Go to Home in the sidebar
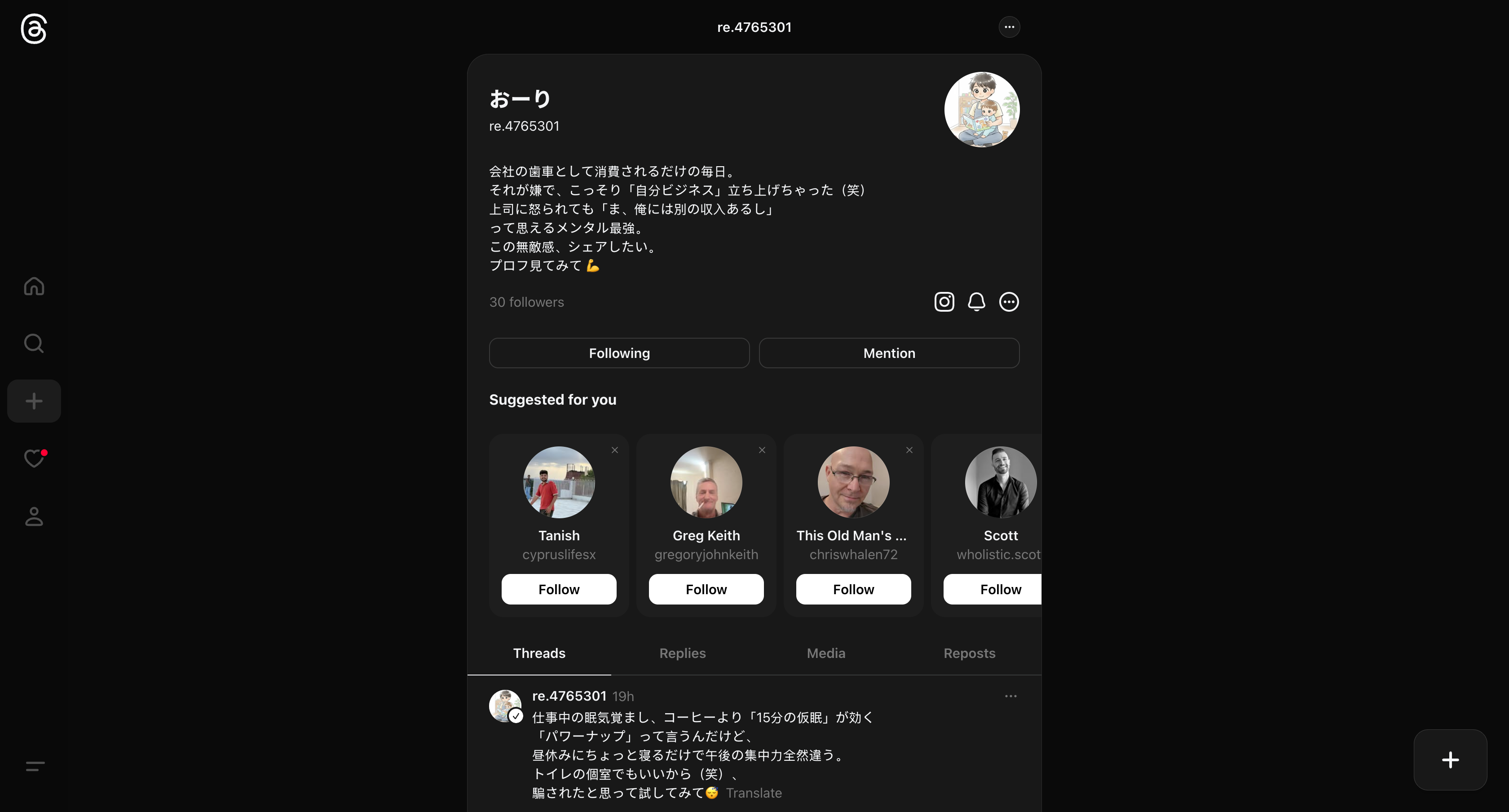The height and width of the screenshot is (812, 1509). (x=34, y=286)
